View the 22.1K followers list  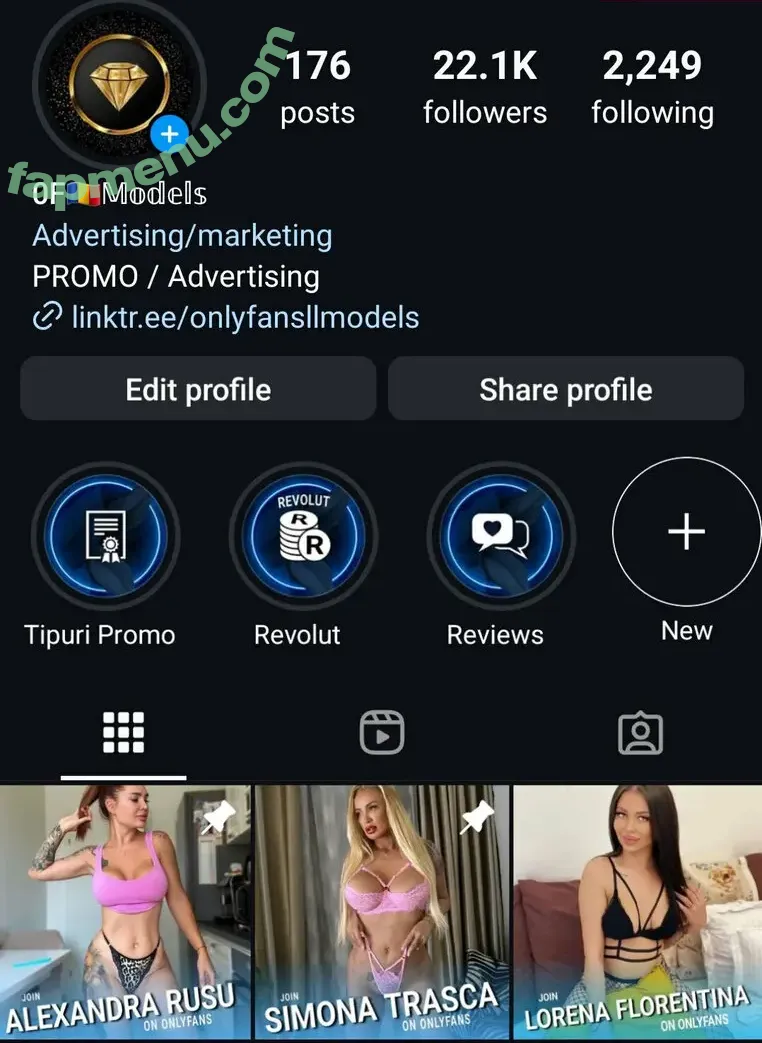(x=485, y=88)
